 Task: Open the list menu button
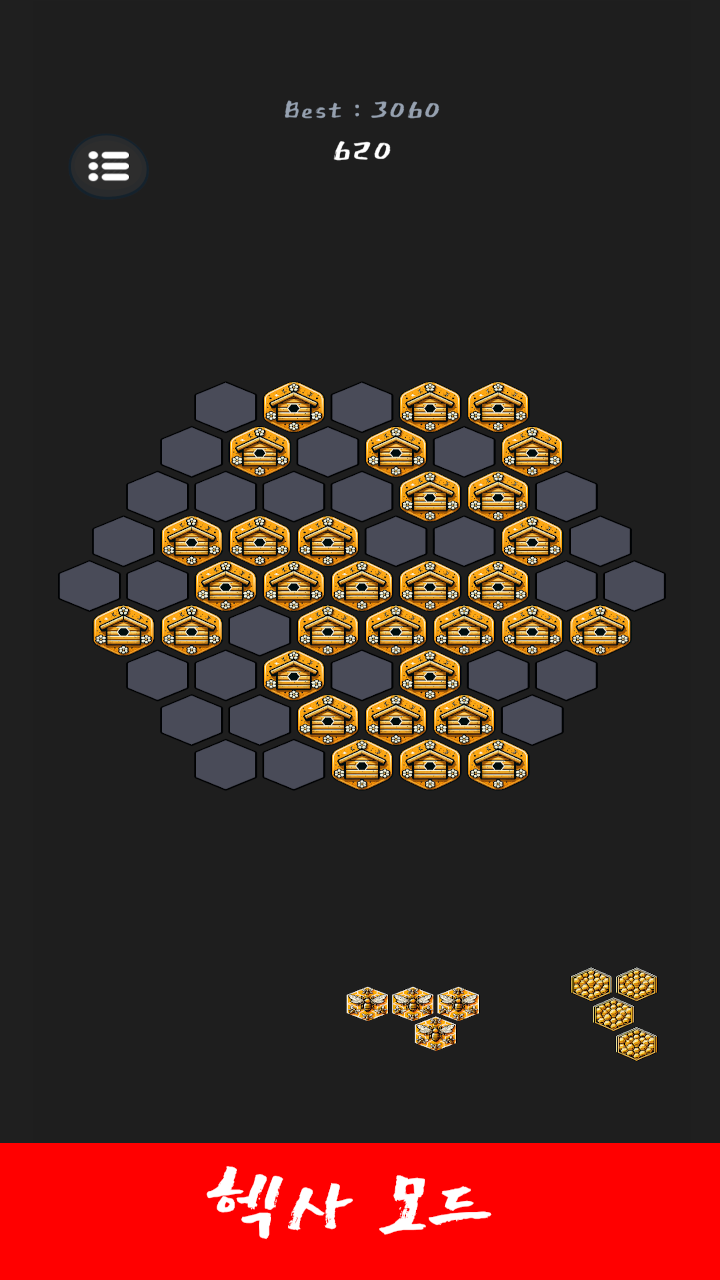point(108,166)
